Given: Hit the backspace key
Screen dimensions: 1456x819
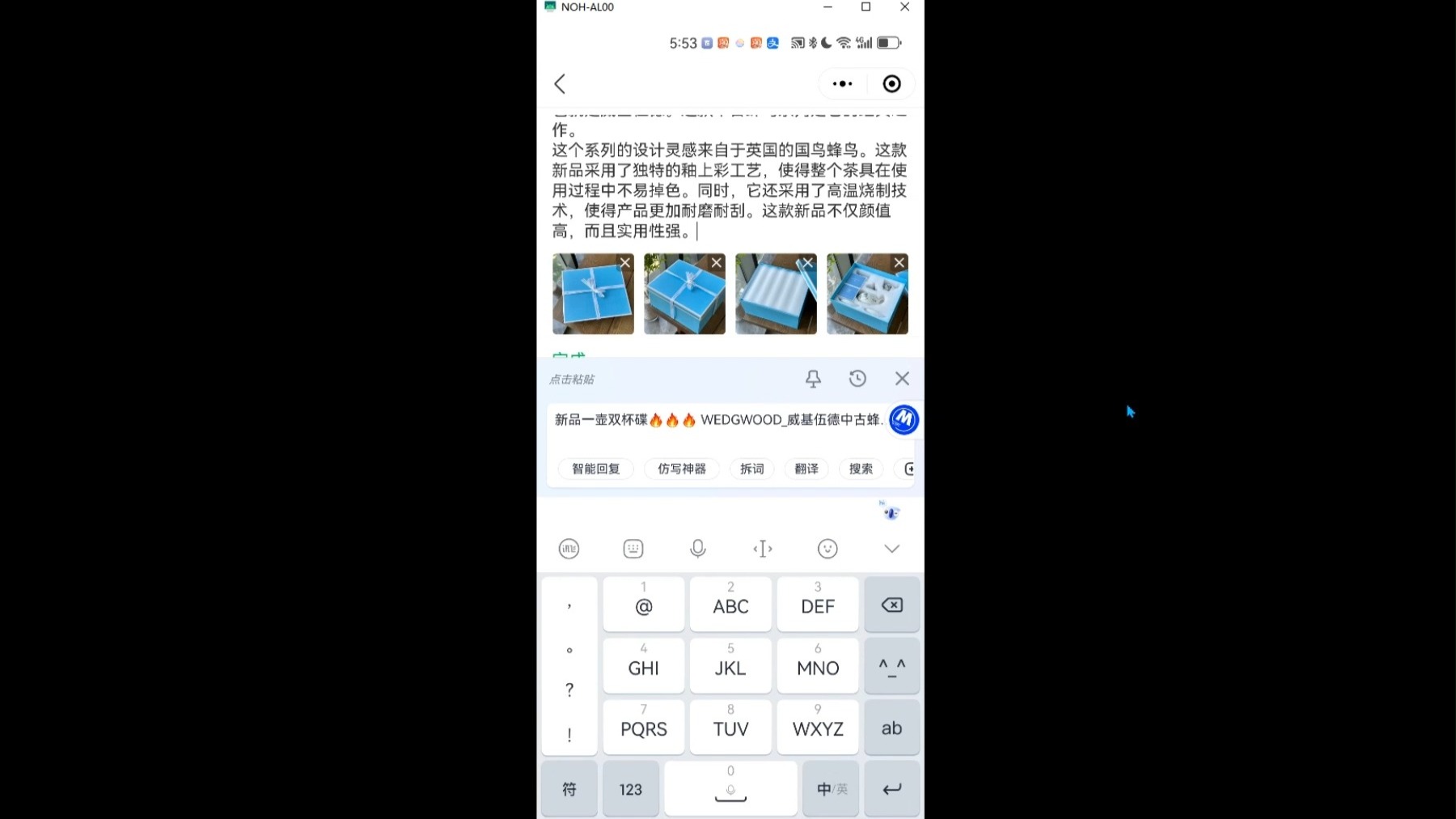Looking at the screenshot, I should tap(891, 605).
